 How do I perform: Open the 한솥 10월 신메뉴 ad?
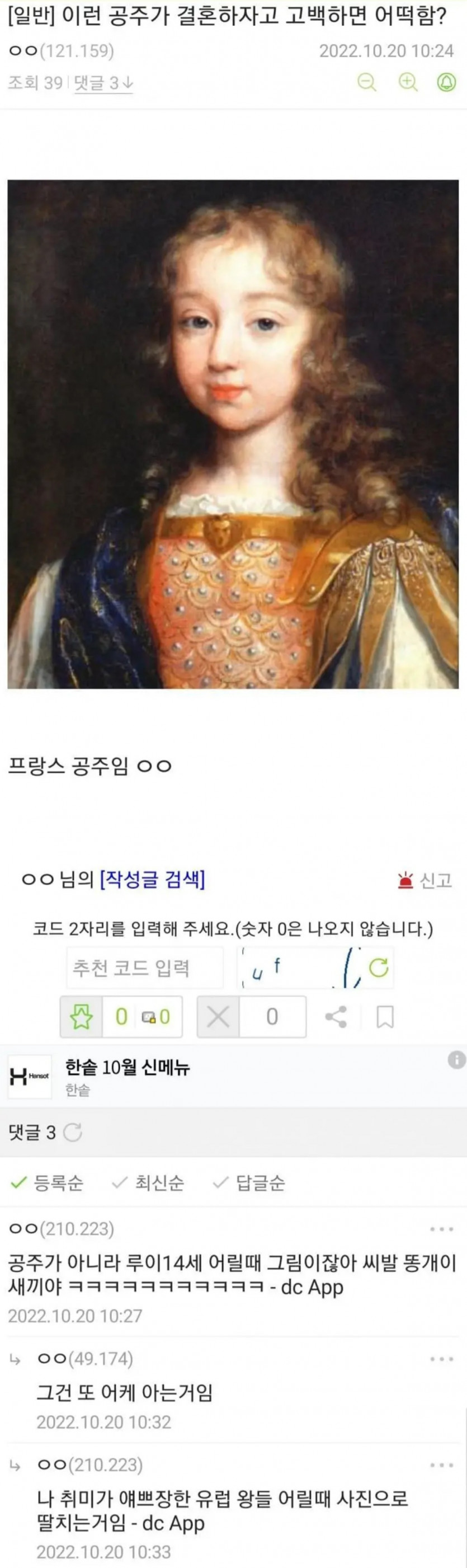tap(128, 1067)
